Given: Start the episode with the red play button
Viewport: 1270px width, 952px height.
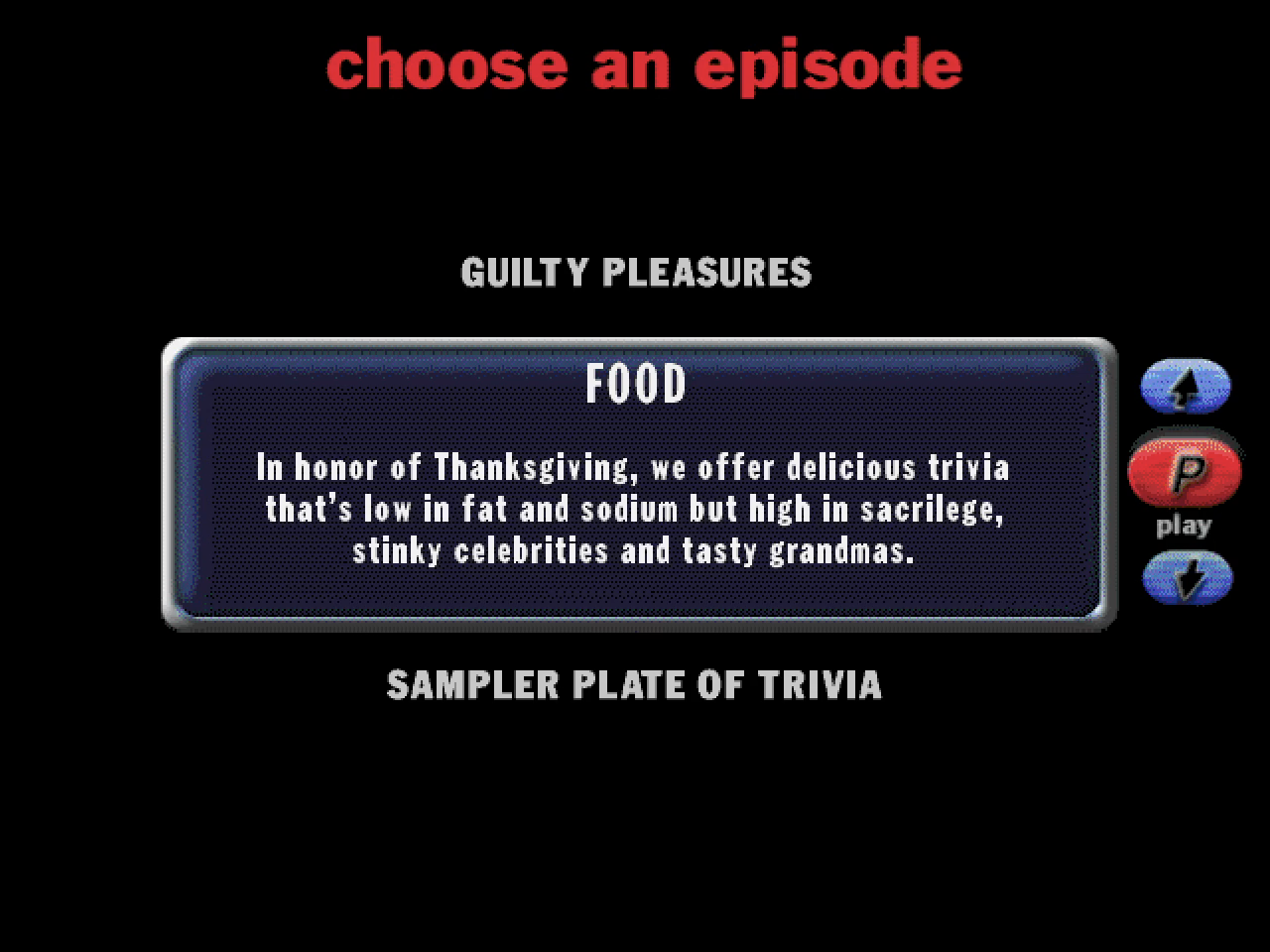Looking at the screenshot, I should 1186,472.
